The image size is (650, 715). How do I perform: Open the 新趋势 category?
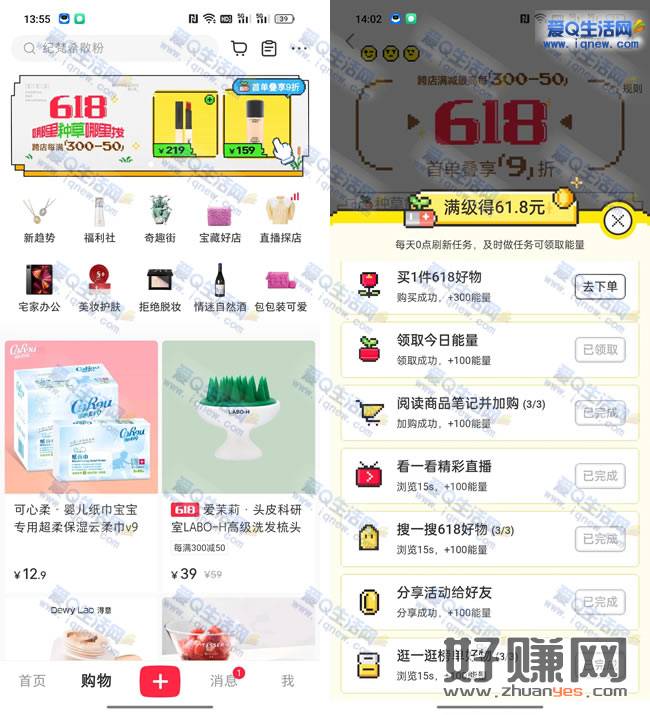(x=39, y=219)
